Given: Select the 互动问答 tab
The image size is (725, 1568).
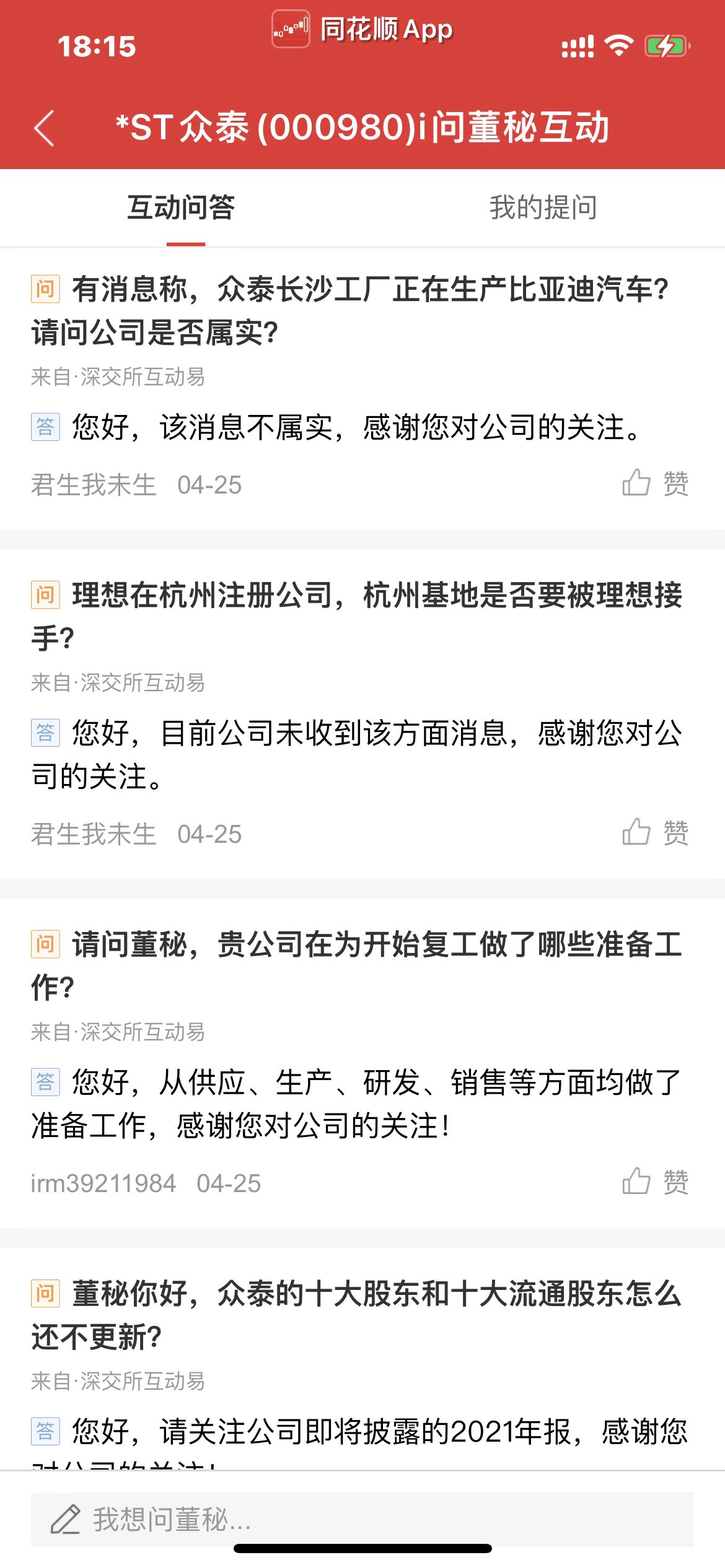Looking at the screenshot, I should coord(181,207).
